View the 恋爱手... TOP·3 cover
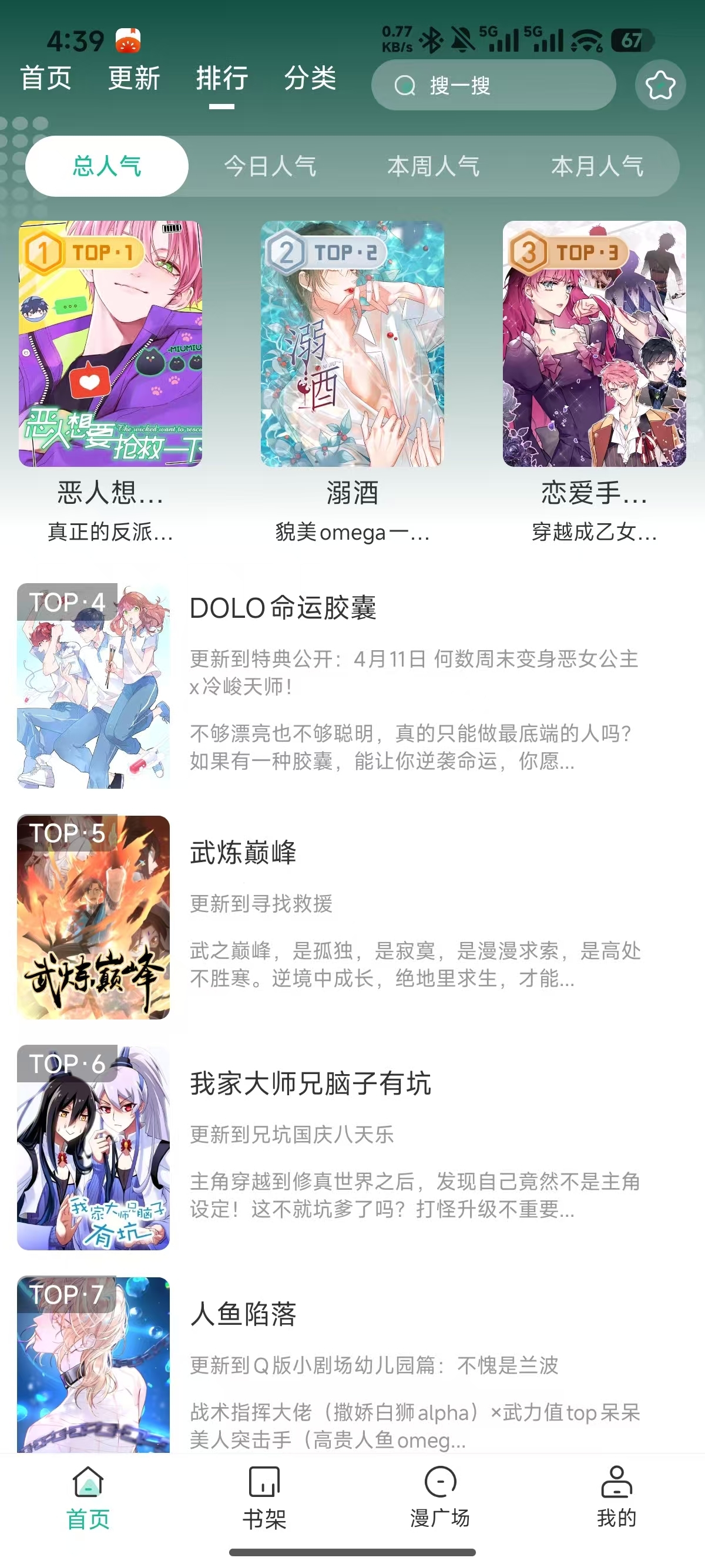The image size is (705, 1568). pos(593,344)
